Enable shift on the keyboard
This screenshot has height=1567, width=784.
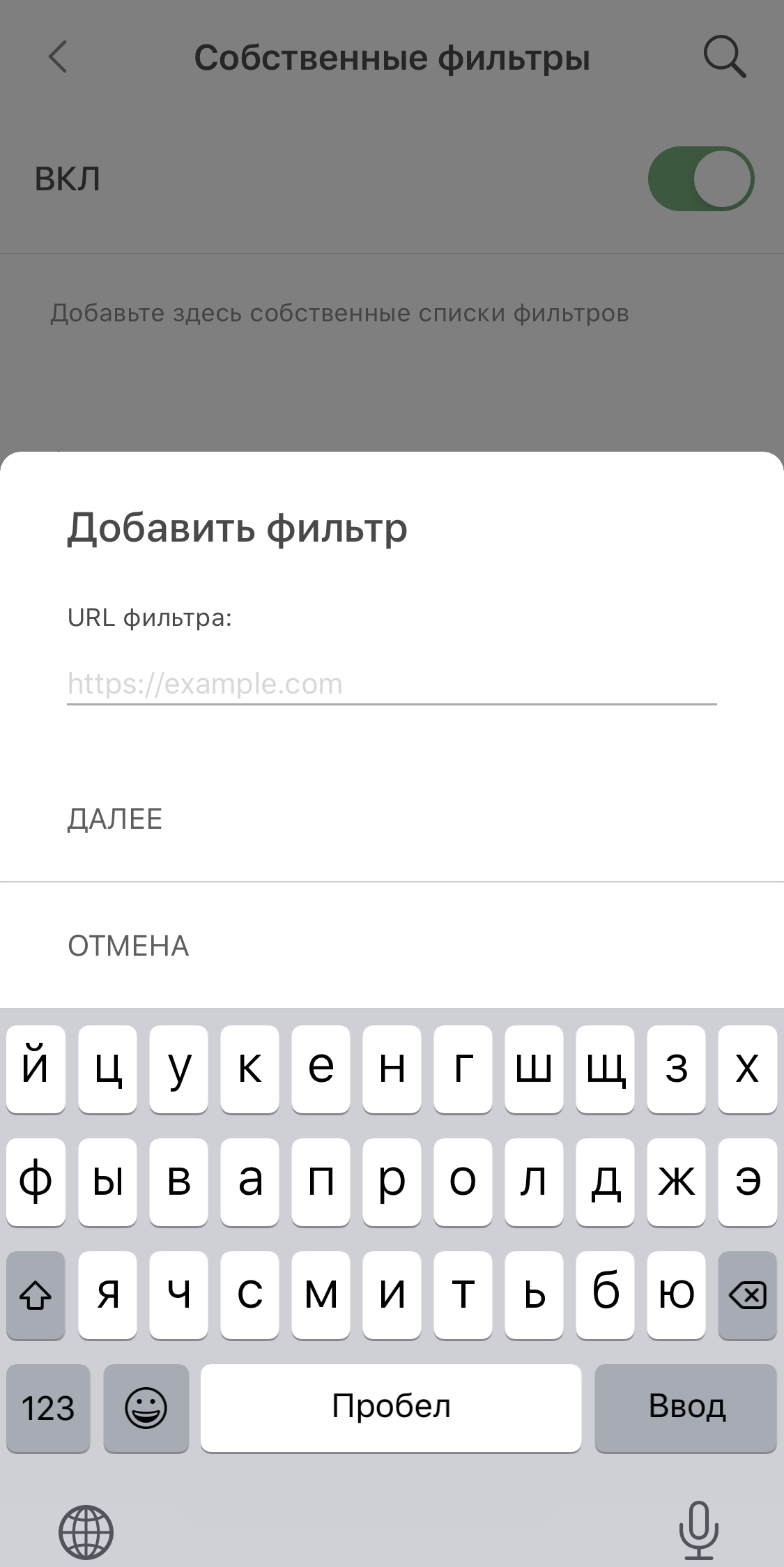pyautogui.click(x=36, y=1295)
